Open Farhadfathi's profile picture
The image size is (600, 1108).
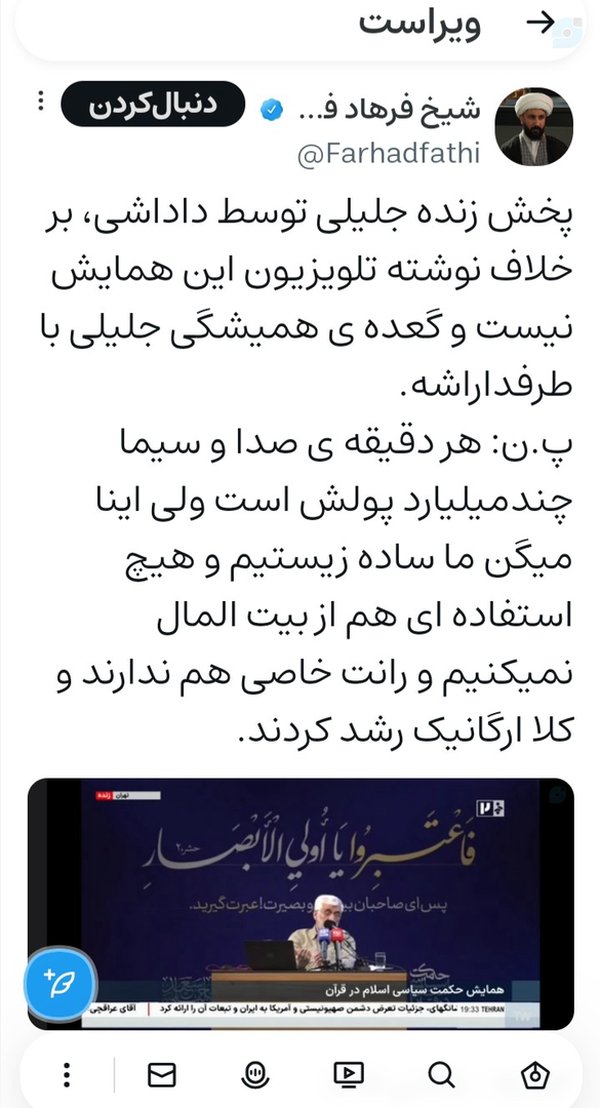535,128
